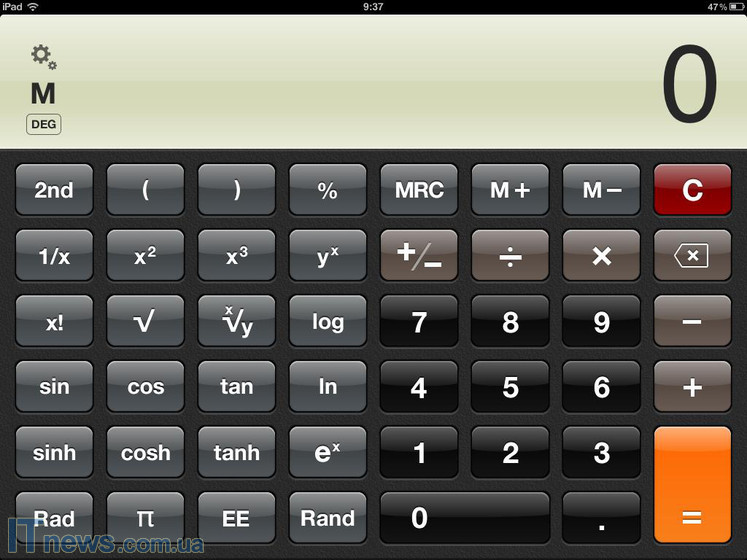The height and width of the screenshot is (560, 747).
Task: Compute the result with equals
Action: [692, 485]
